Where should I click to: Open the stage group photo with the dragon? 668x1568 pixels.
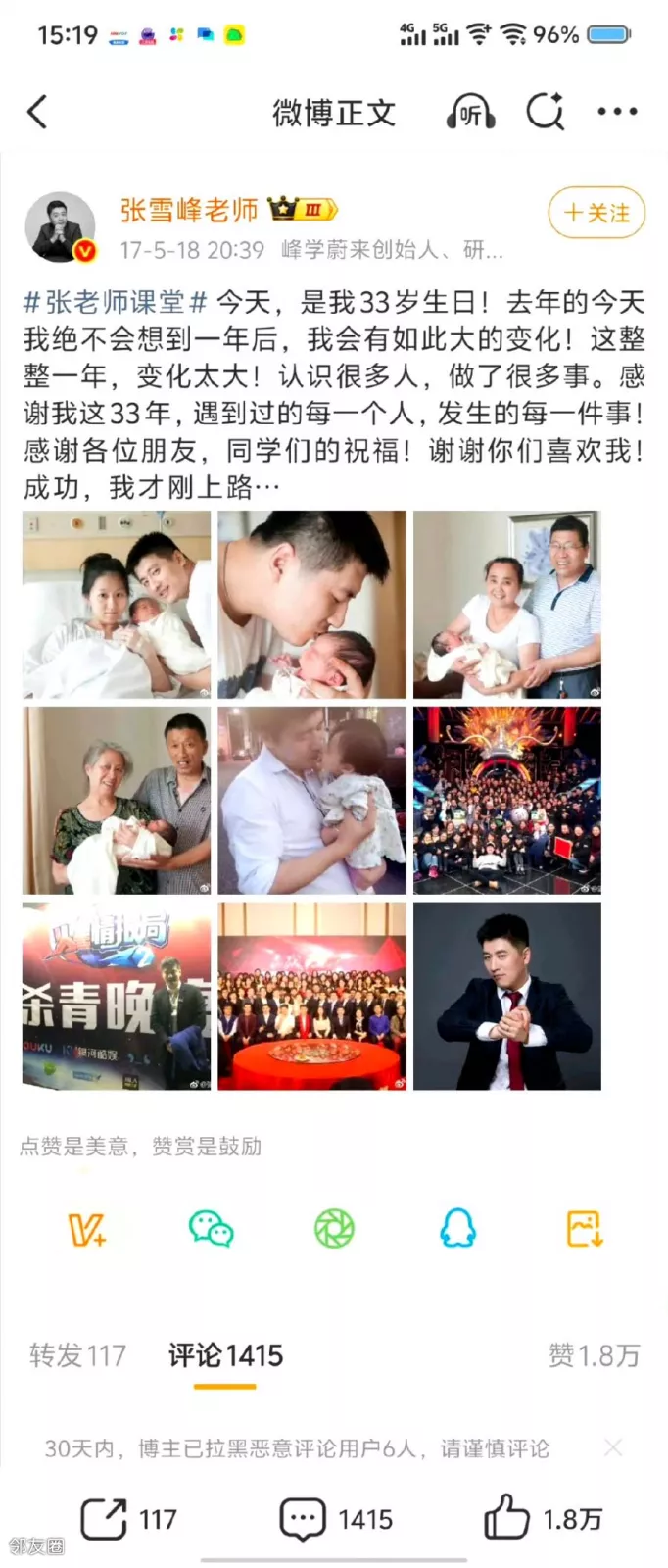506,800
